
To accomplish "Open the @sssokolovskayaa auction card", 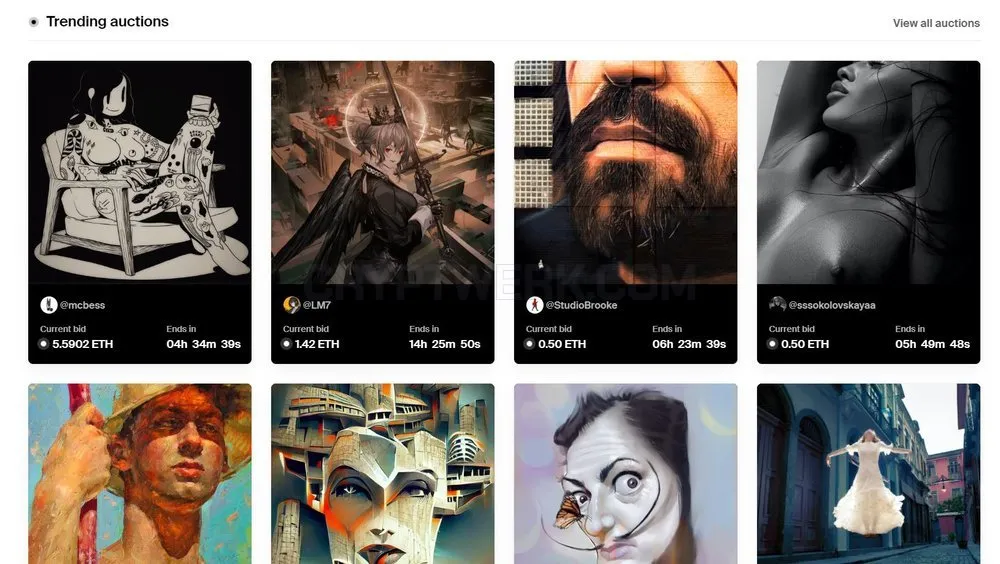I will pyautogui.click(x=869, y=212).
